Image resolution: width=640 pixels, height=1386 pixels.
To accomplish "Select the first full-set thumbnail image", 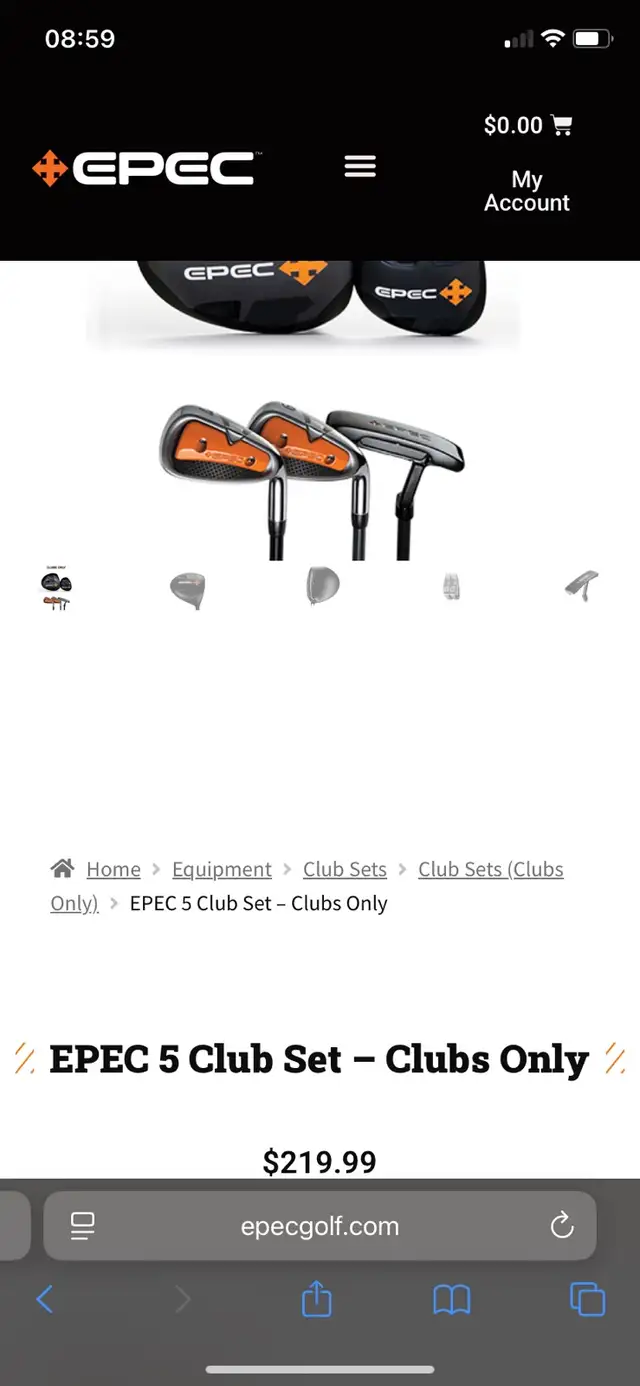I will coord(57,589).
